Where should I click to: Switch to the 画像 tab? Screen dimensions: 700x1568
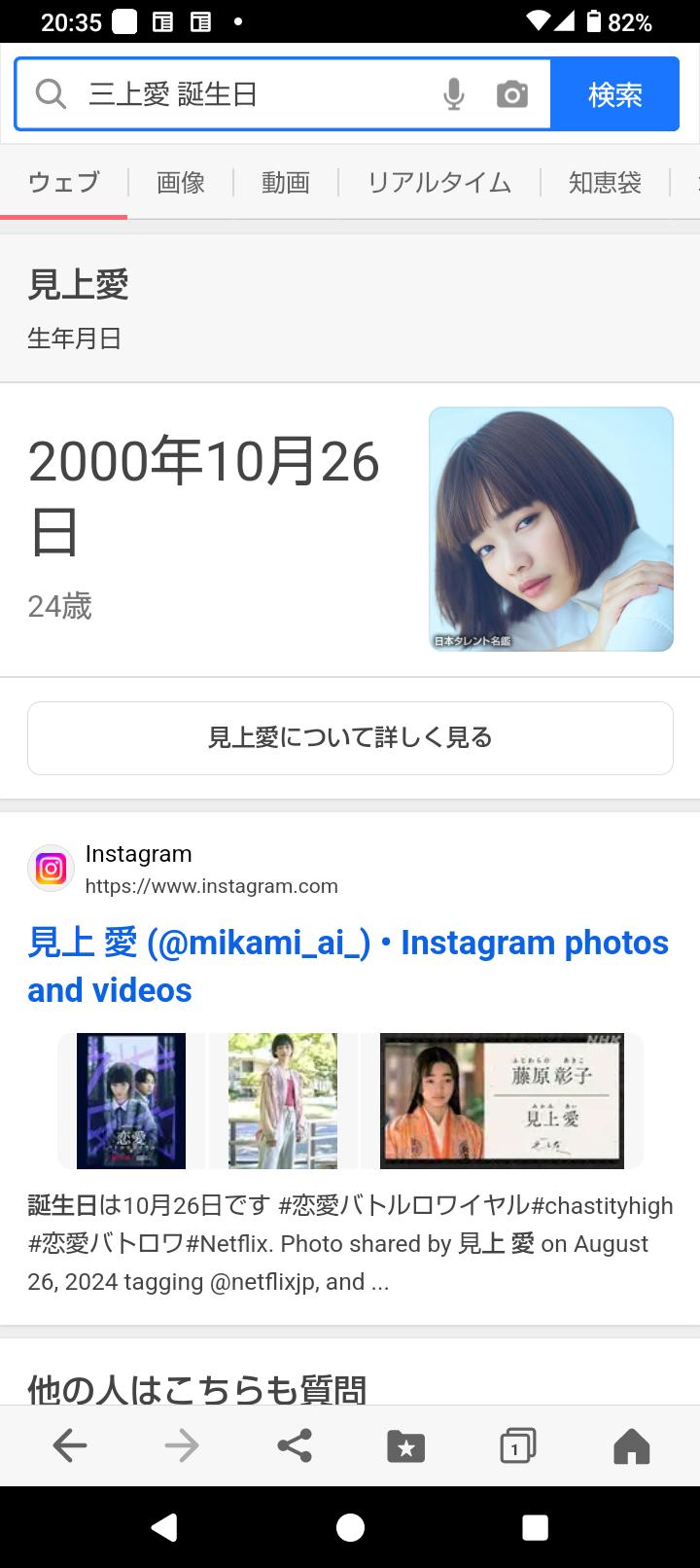(x=181, y=183)
